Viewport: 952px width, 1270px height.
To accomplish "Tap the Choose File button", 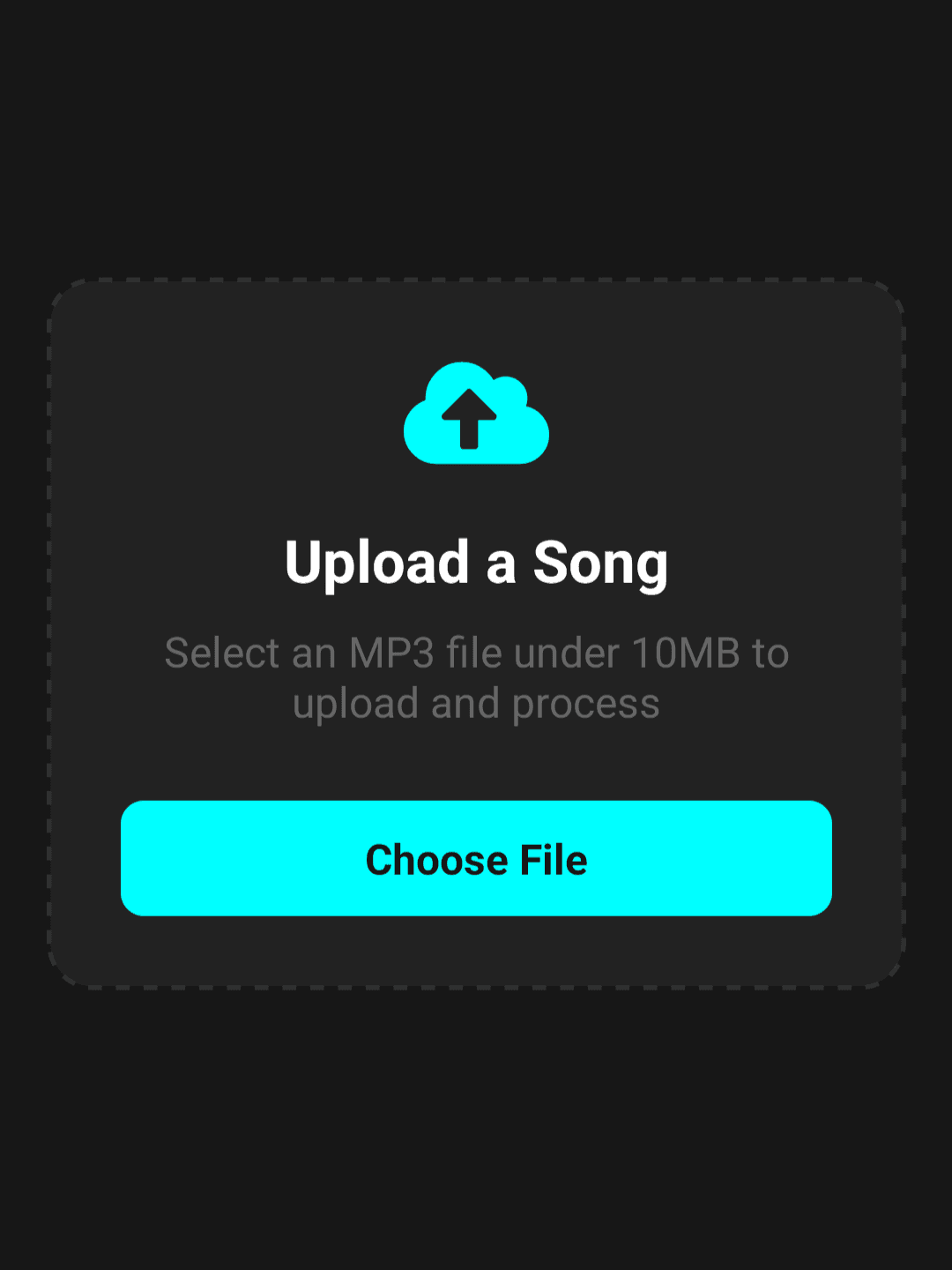I will point(476,858).
